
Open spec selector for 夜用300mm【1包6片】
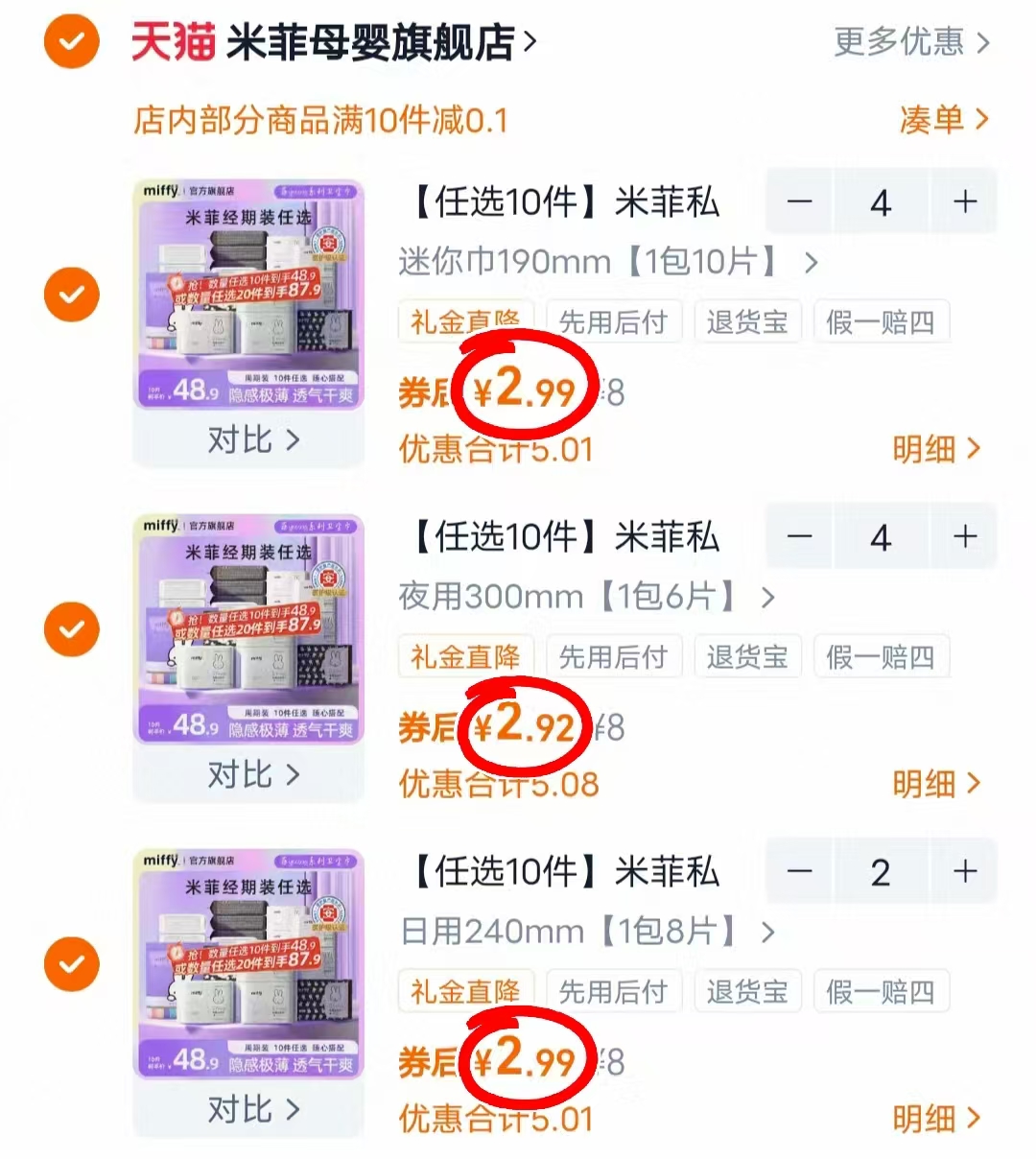[767, 597]
